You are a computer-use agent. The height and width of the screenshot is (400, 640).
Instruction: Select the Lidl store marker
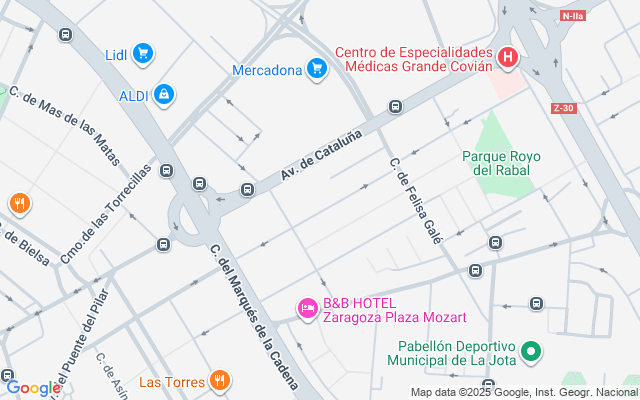coord(143,53)
